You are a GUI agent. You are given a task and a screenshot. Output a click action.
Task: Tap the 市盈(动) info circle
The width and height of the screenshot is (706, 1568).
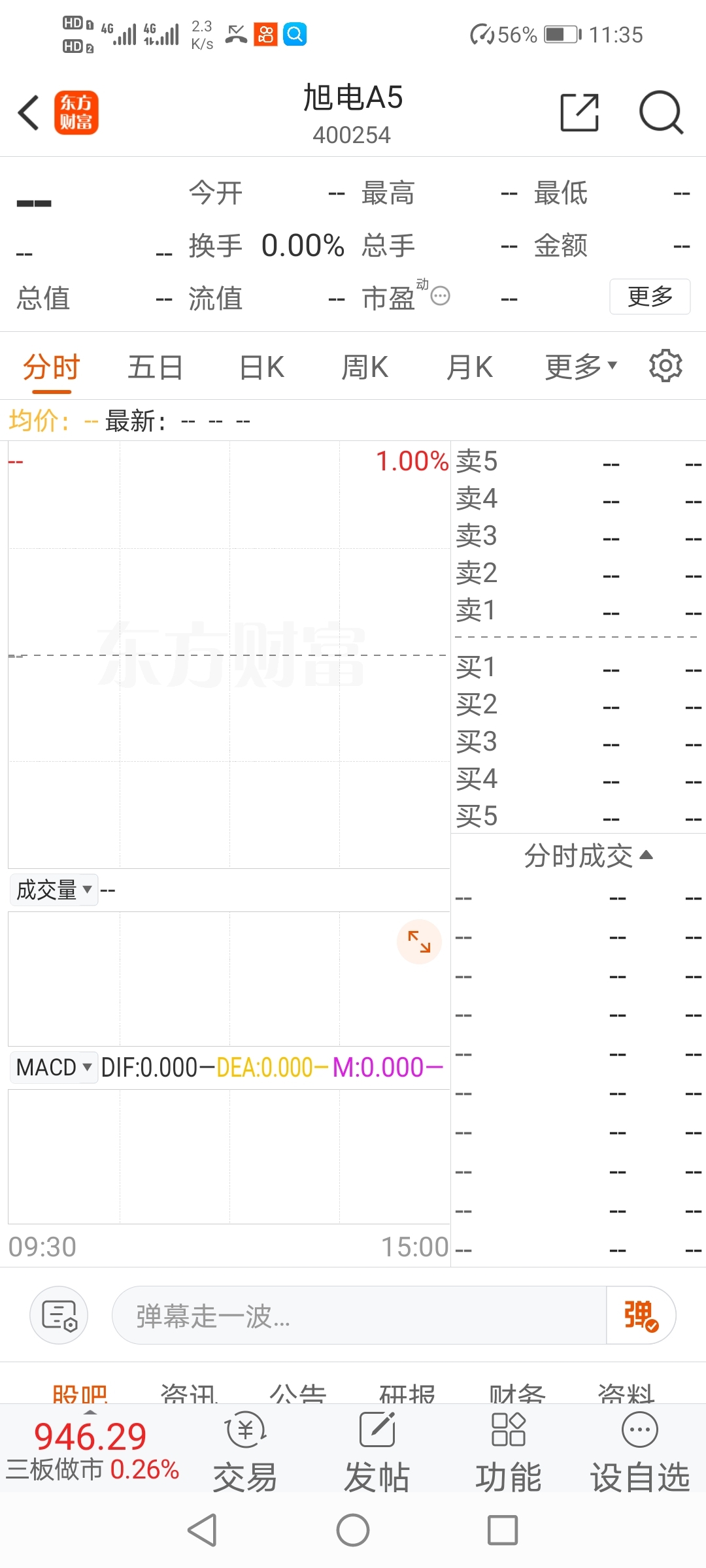point(439,296)
